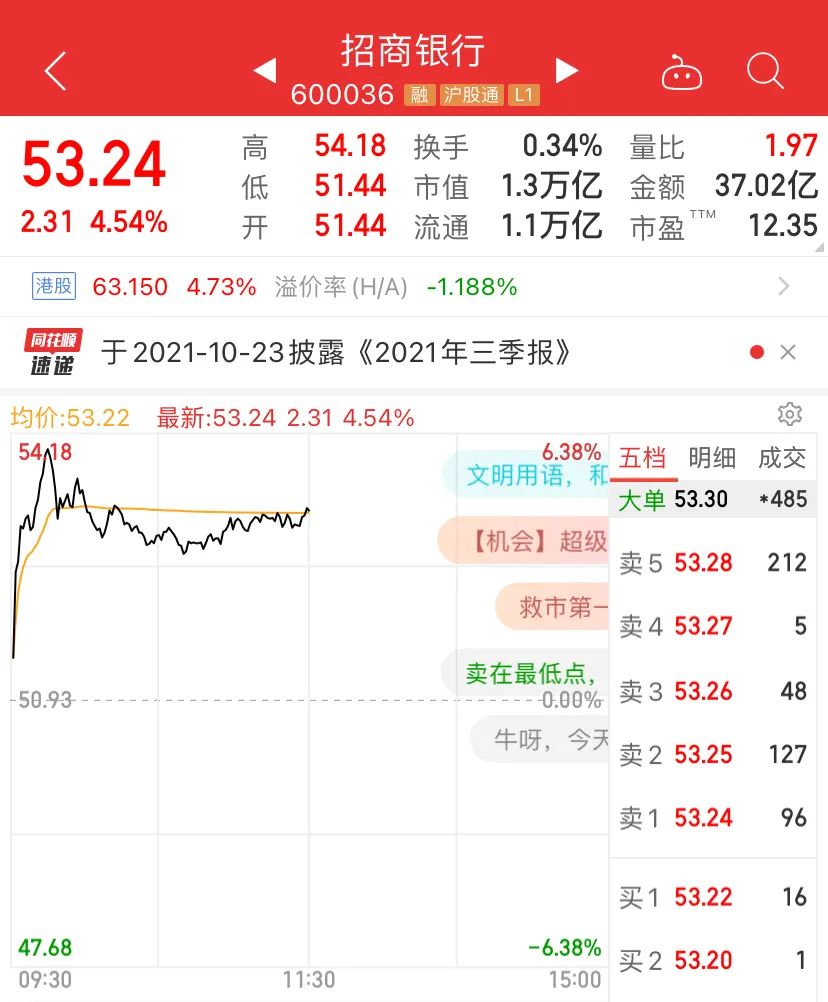The width and height of the screenshot is (828, 1002).
Task: Select the 五档 tab
Action: [x=644, y=458]
